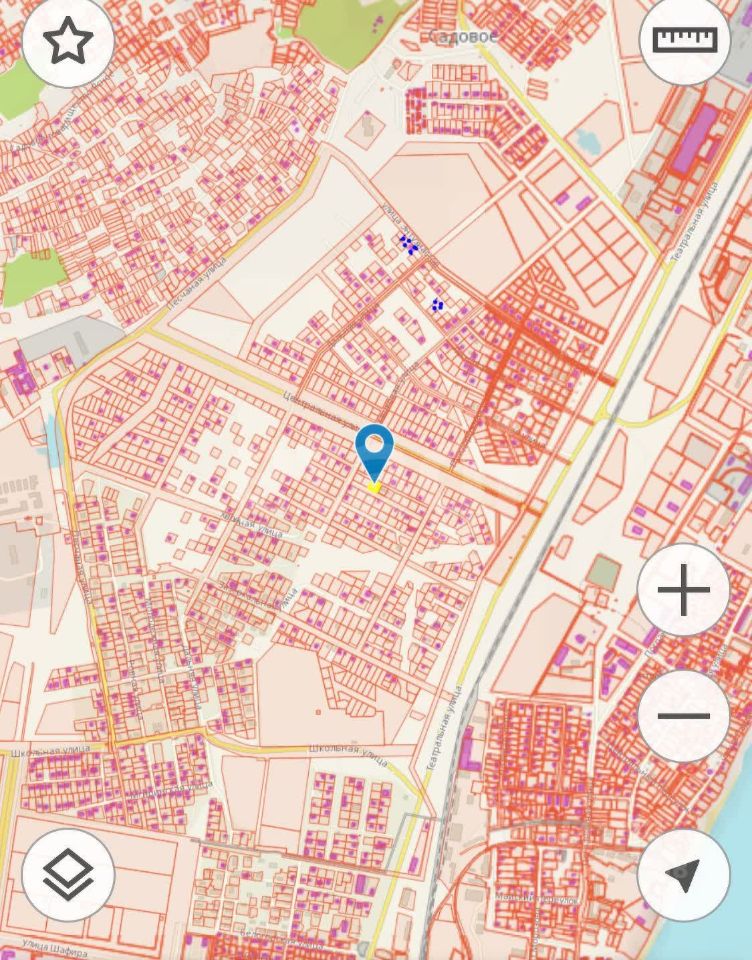Zoom in with the plus button
The width and height of the screenshot is (752, 960).
(x=684, y=590)
